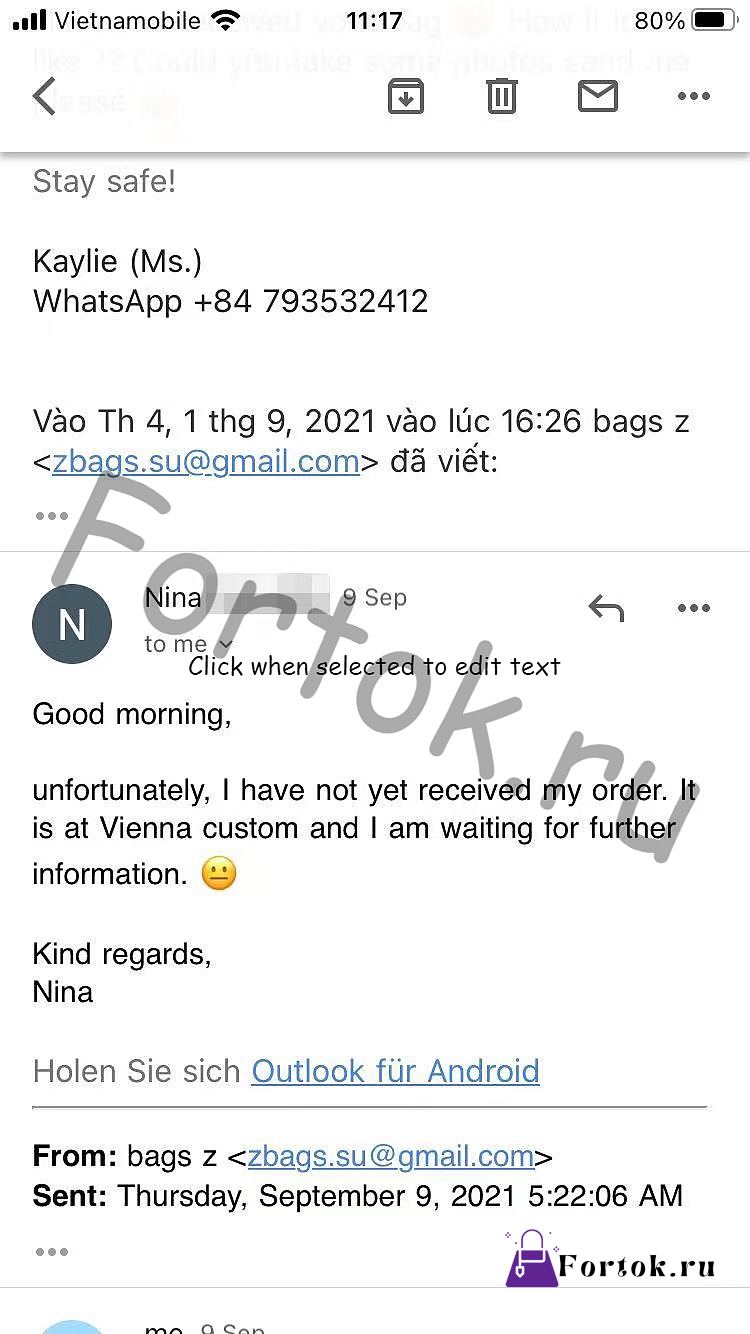Reply to Nina's message

pyautogui.click(x=606, y=608)
